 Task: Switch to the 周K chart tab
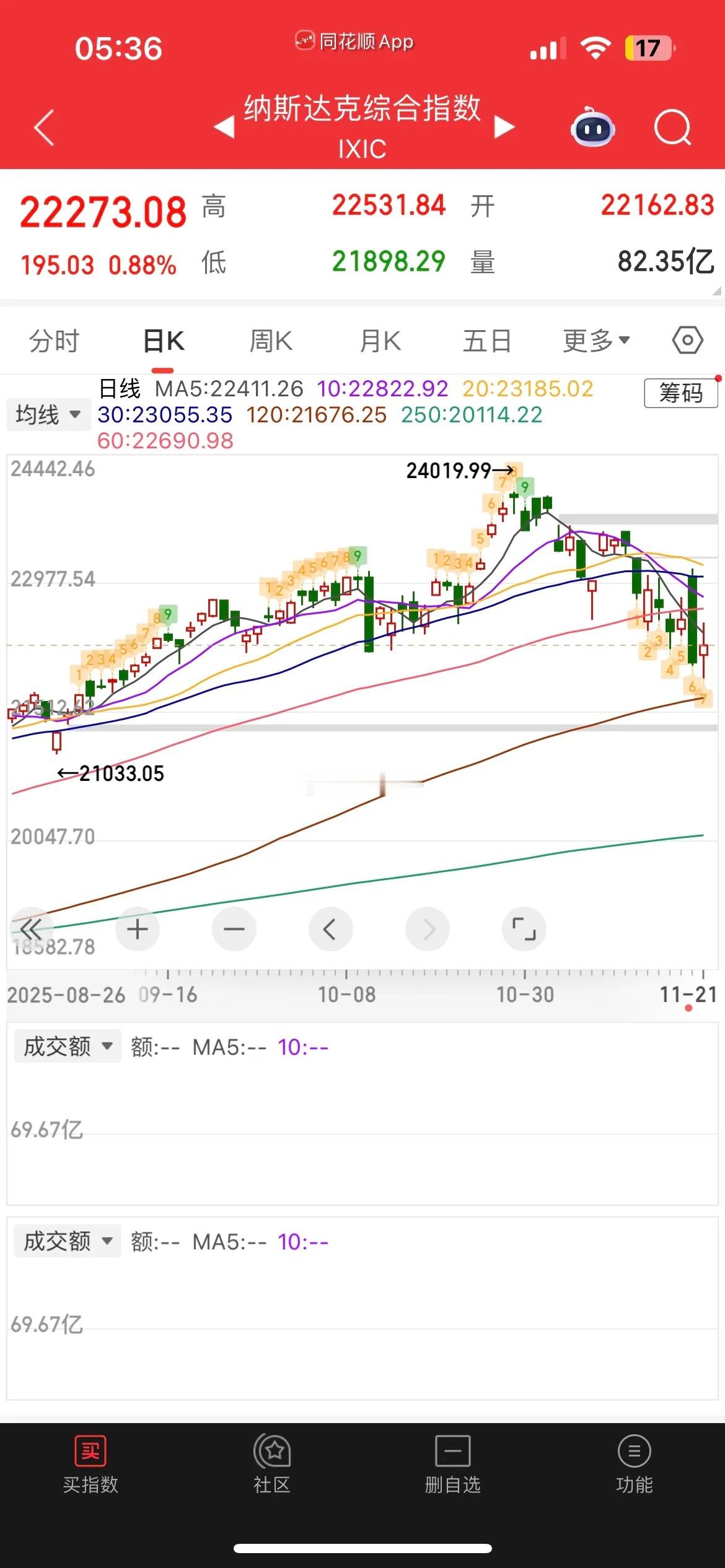point(271,341)
